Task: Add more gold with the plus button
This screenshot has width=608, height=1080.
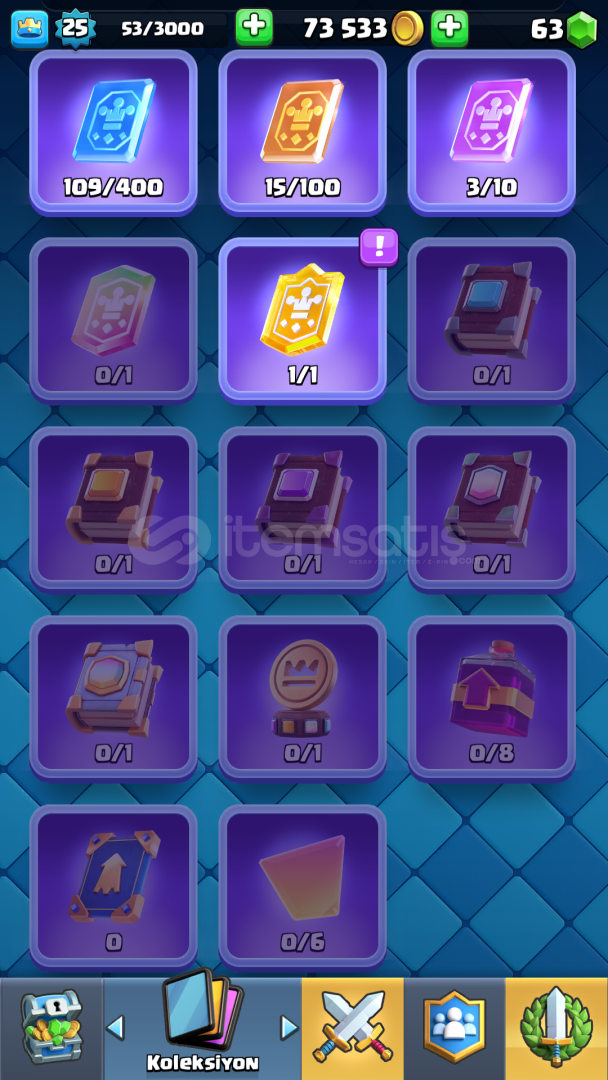Action: (450, 28)
